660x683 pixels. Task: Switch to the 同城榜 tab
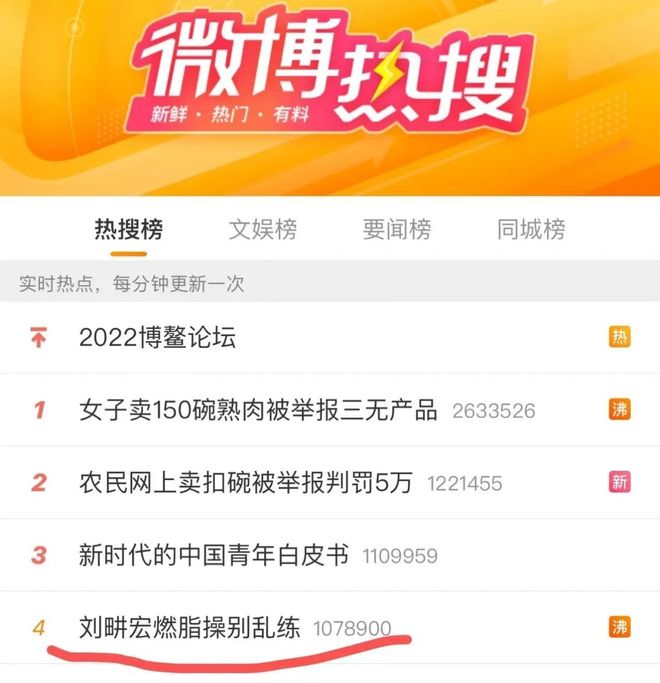(x=531, y=229)
